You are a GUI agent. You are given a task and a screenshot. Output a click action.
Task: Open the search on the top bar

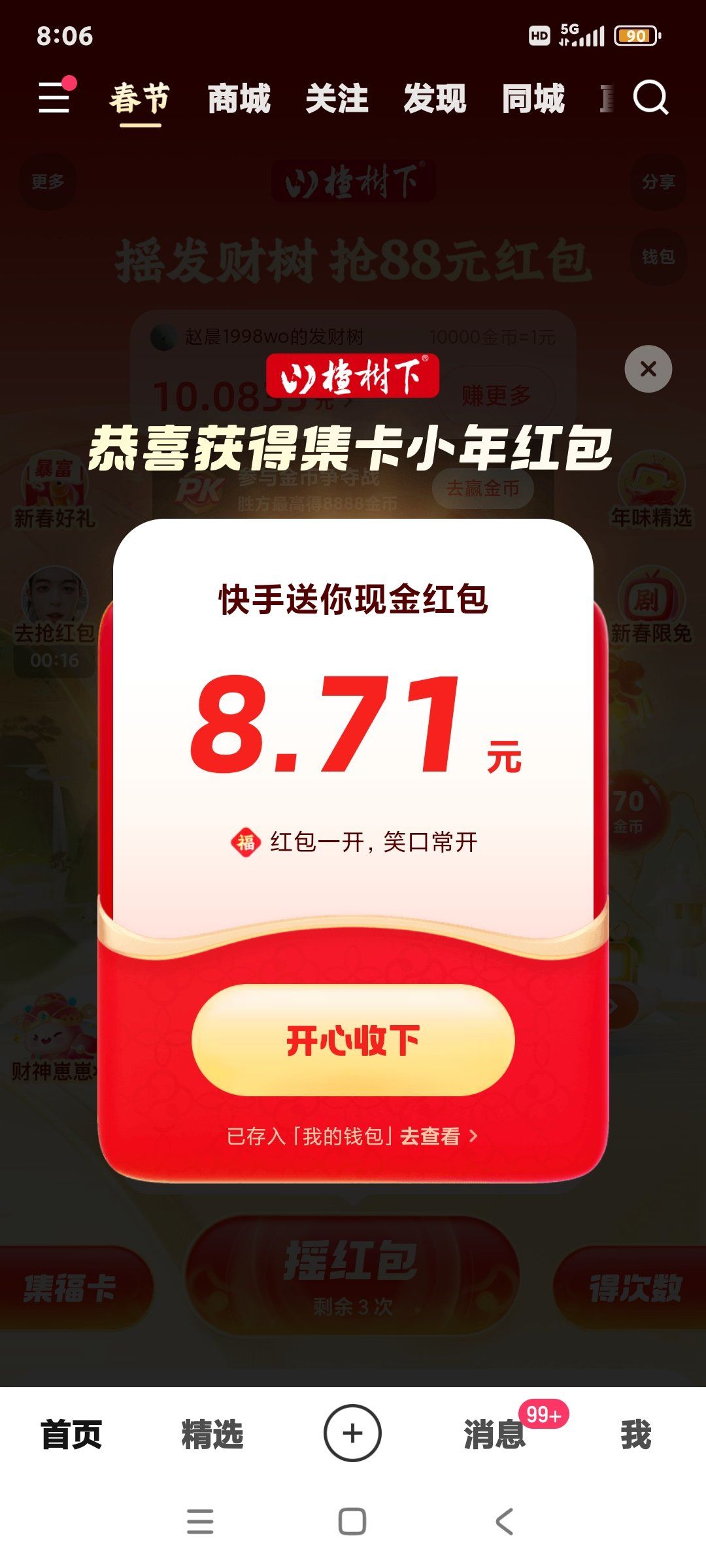click(651, 98)
